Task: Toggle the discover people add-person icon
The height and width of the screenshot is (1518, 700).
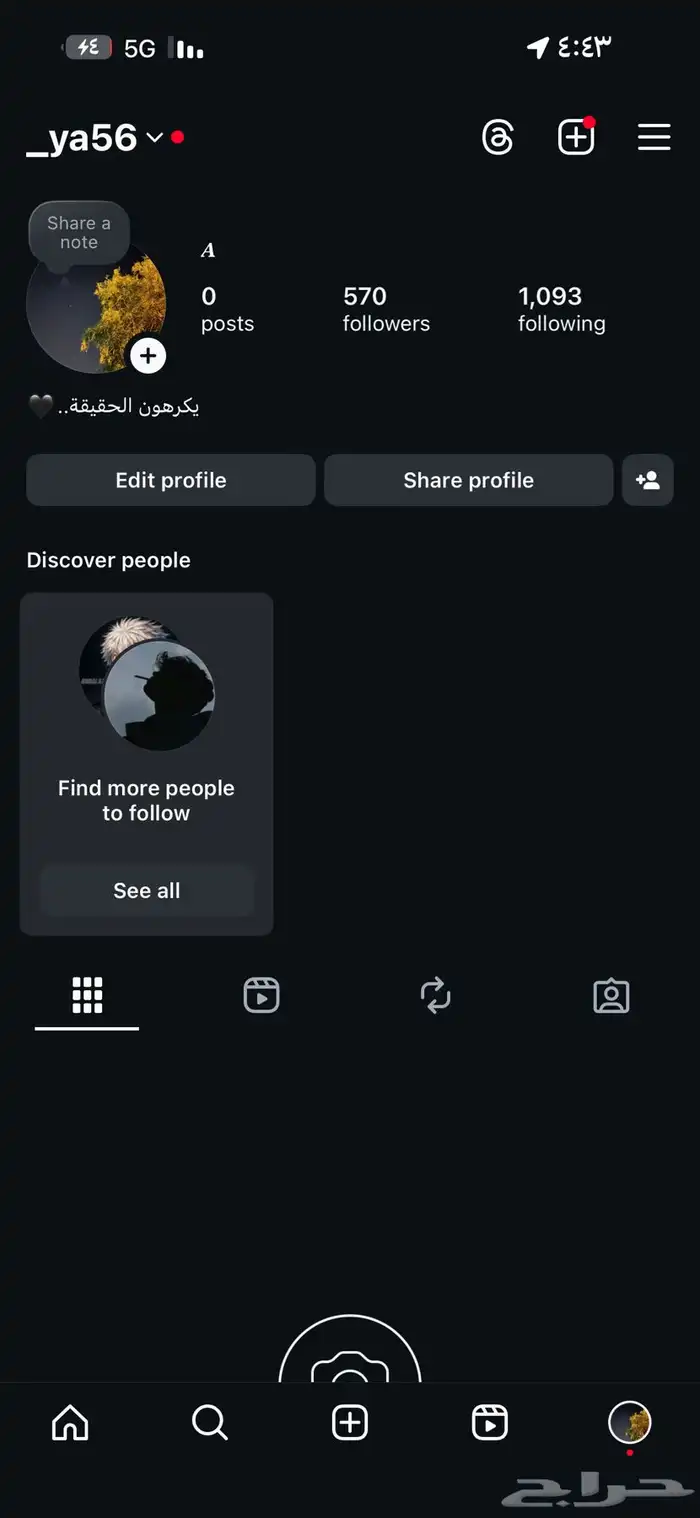Action: coord(648,480)
